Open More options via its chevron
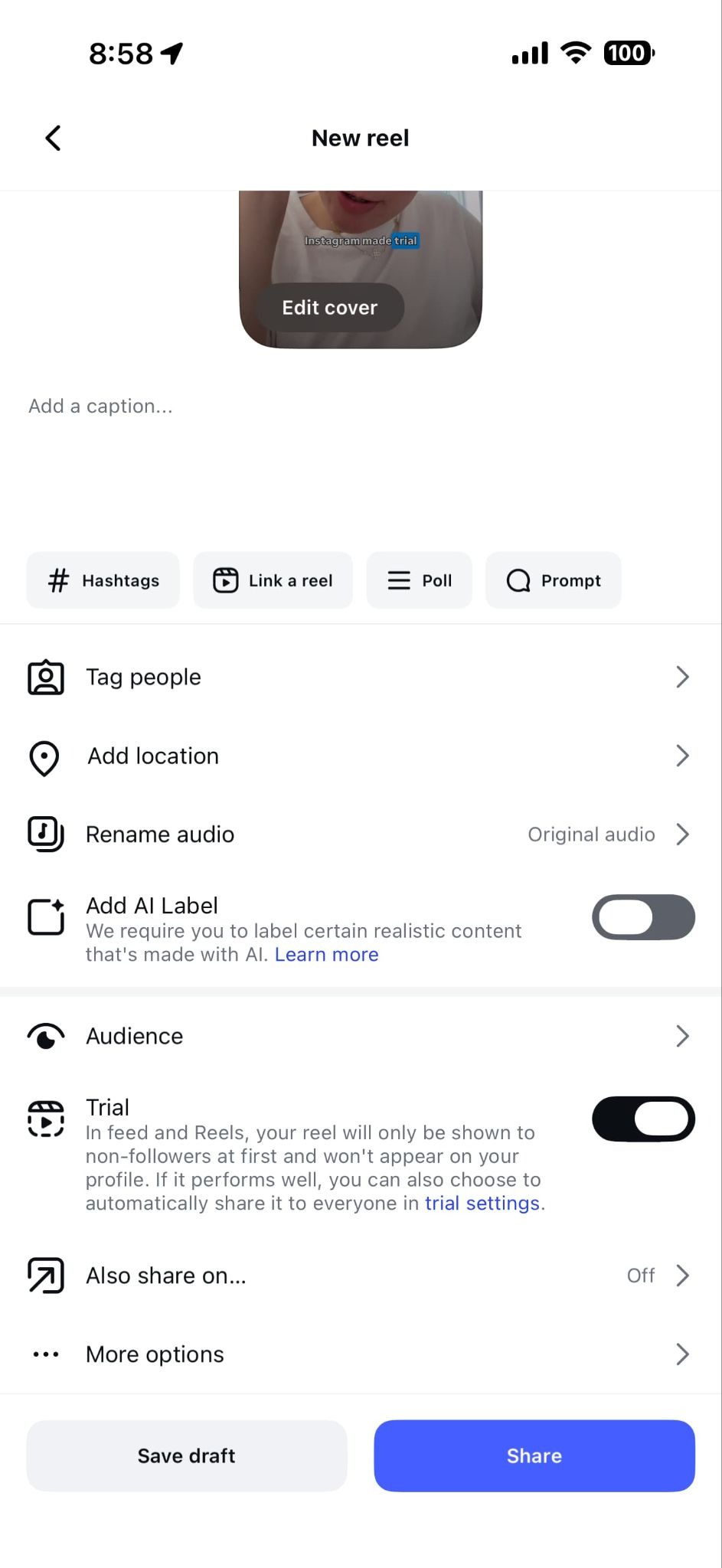 click(682, 1354)
